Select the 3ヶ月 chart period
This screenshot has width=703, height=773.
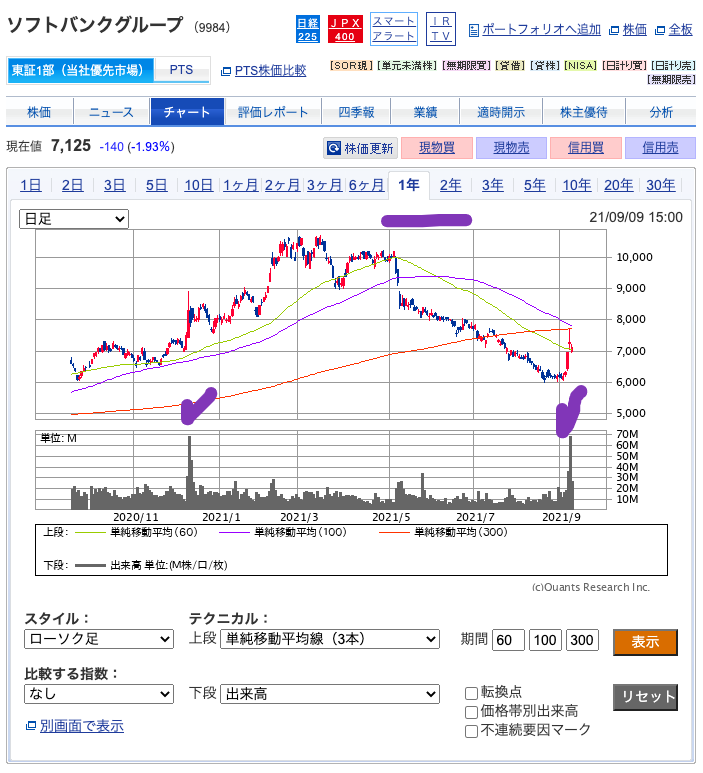click(x=324, y=185)
